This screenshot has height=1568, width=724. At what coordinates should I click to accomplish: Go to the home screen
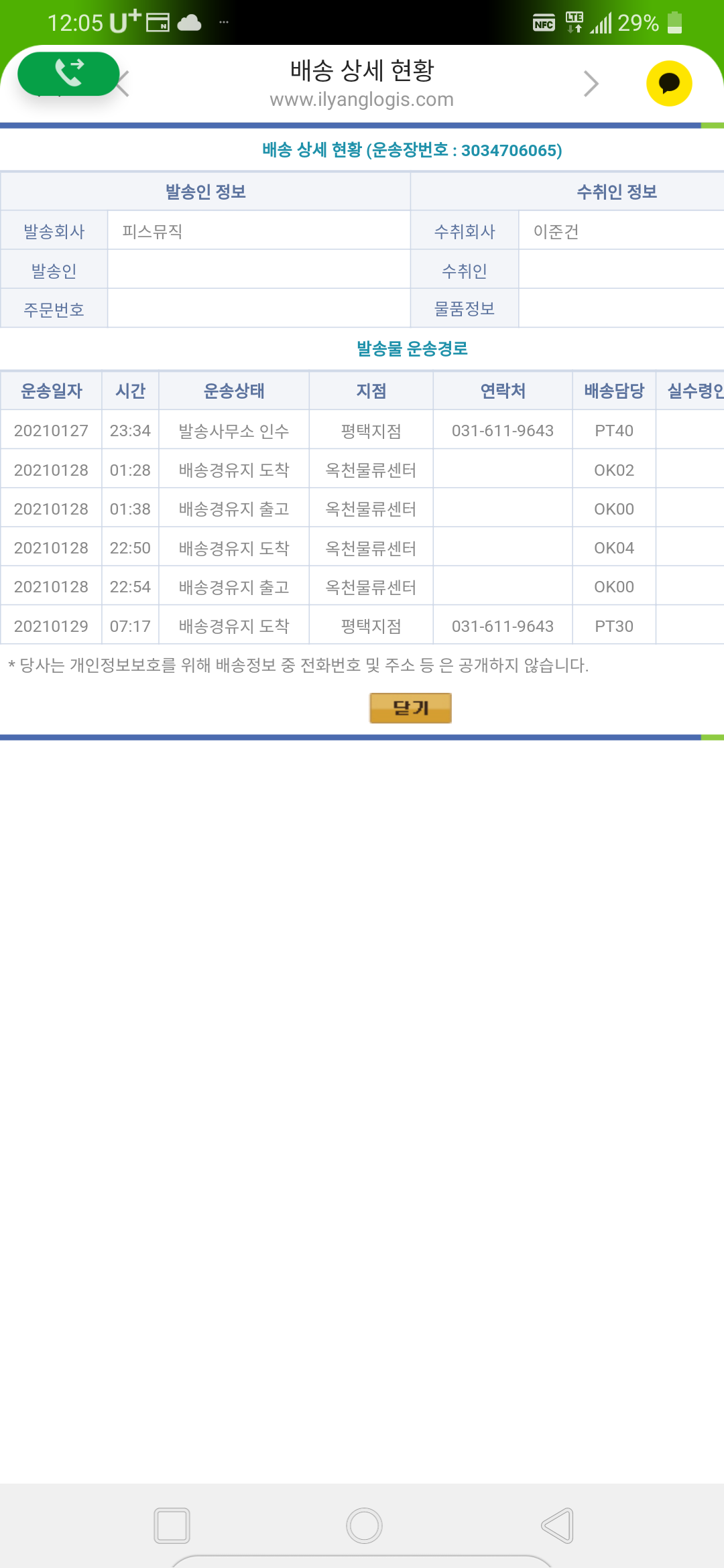[364, 1526]
